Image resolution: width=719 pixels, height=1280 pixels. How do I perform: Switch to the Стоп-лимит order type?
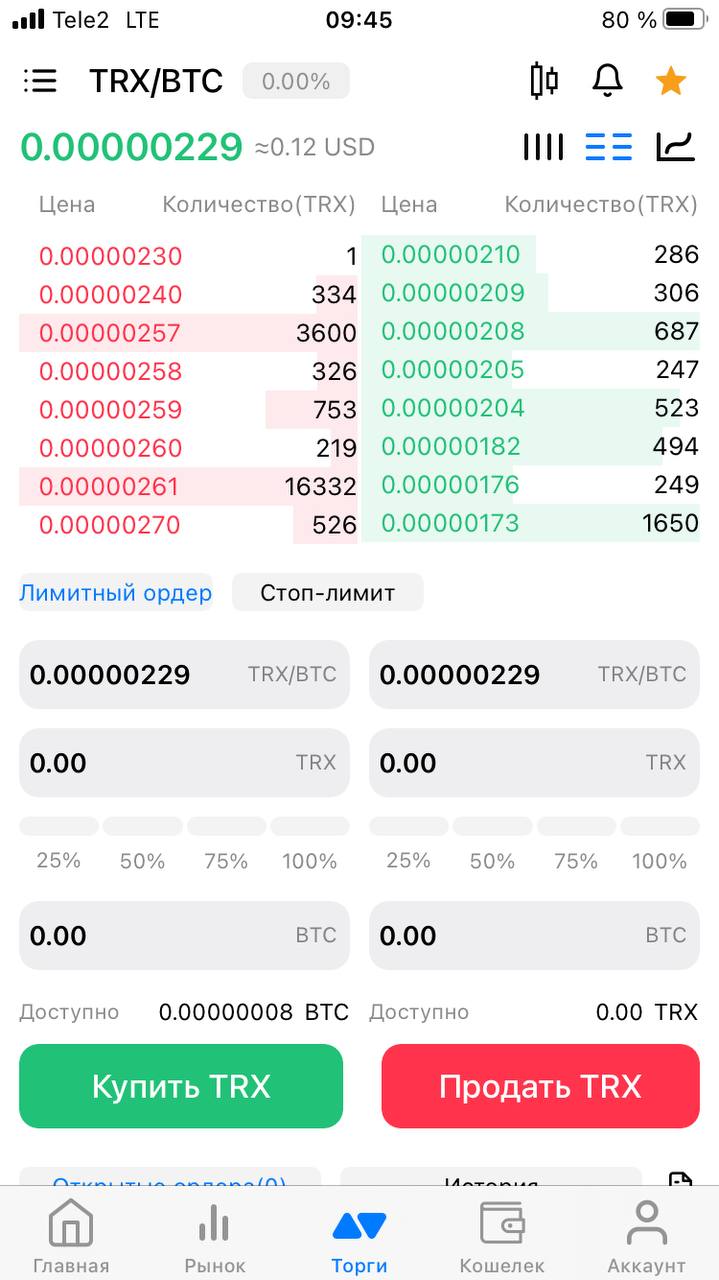pos(328,593)
